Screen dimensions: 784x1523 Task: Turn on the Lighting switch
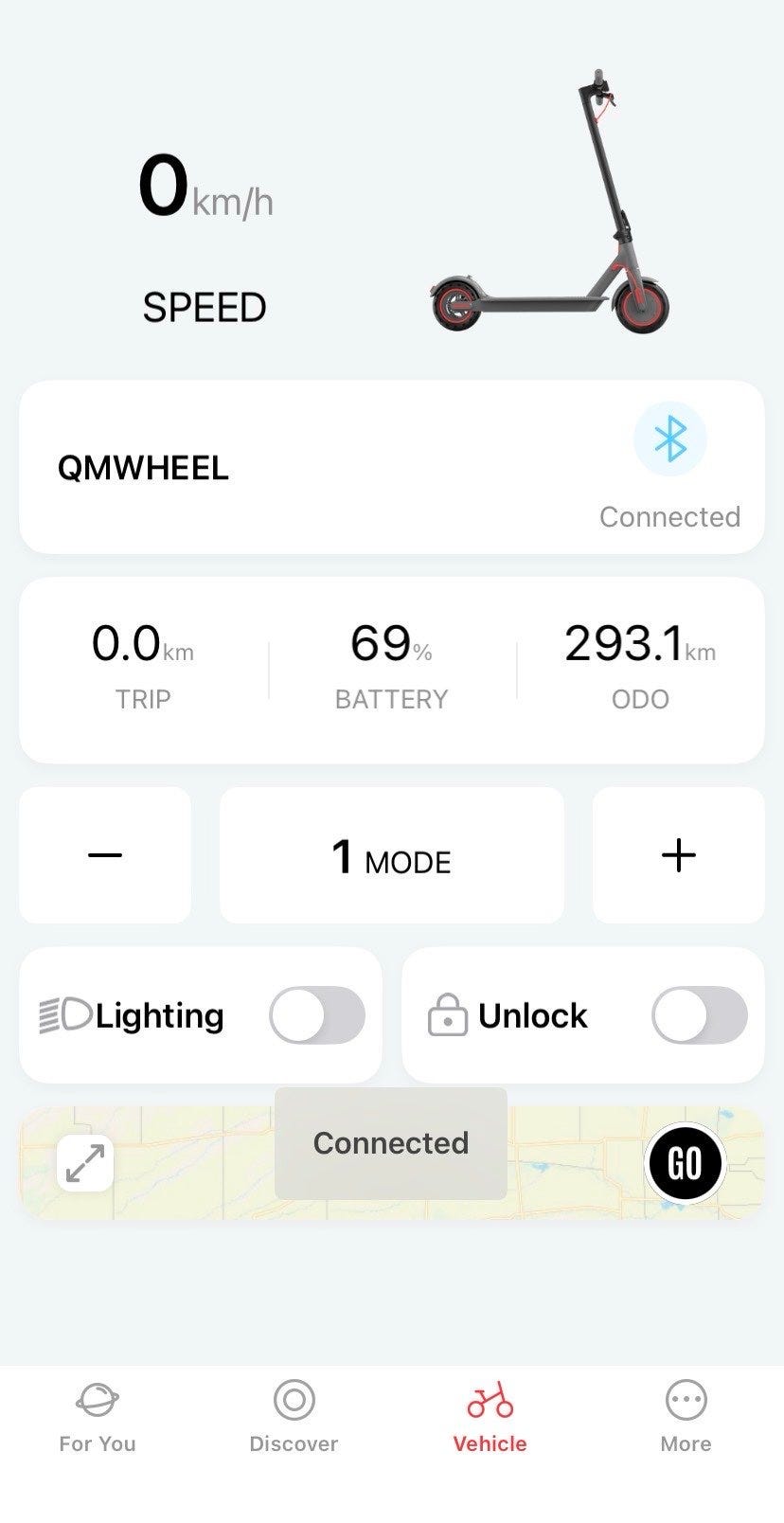(316, 1015)
